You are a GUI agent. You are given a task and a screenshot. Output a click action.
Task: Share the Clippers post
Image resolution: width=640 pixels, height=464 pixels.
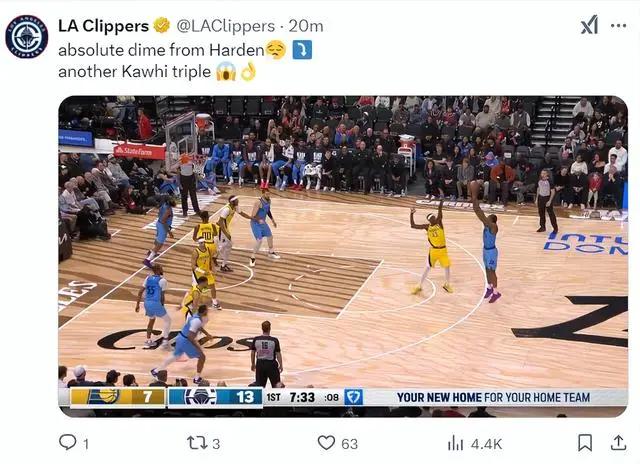pyautogui.click(x=619, y=442)
